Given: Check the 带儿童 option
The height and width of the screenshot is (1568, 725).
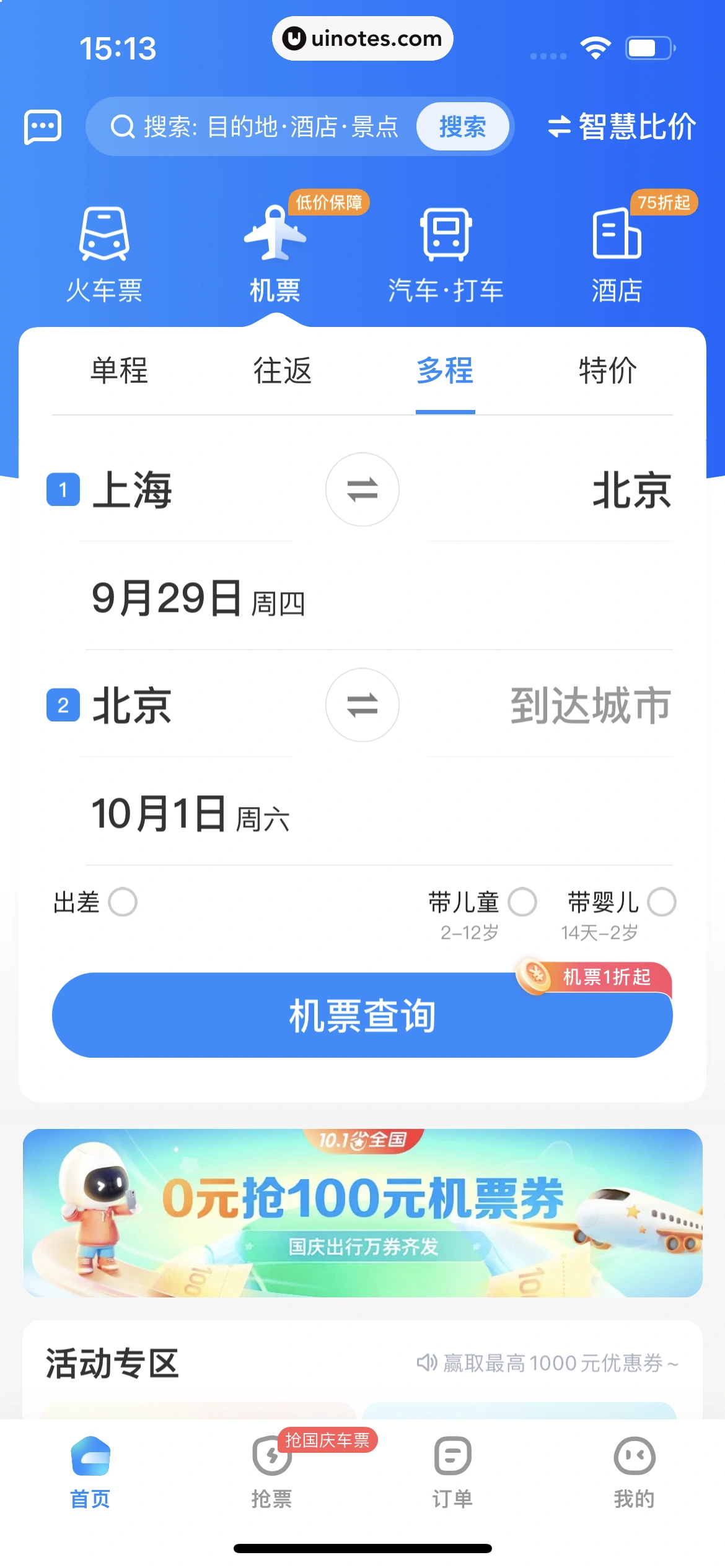Looking at the screenshot, I should pyautogui.click(x=522, y=902).
